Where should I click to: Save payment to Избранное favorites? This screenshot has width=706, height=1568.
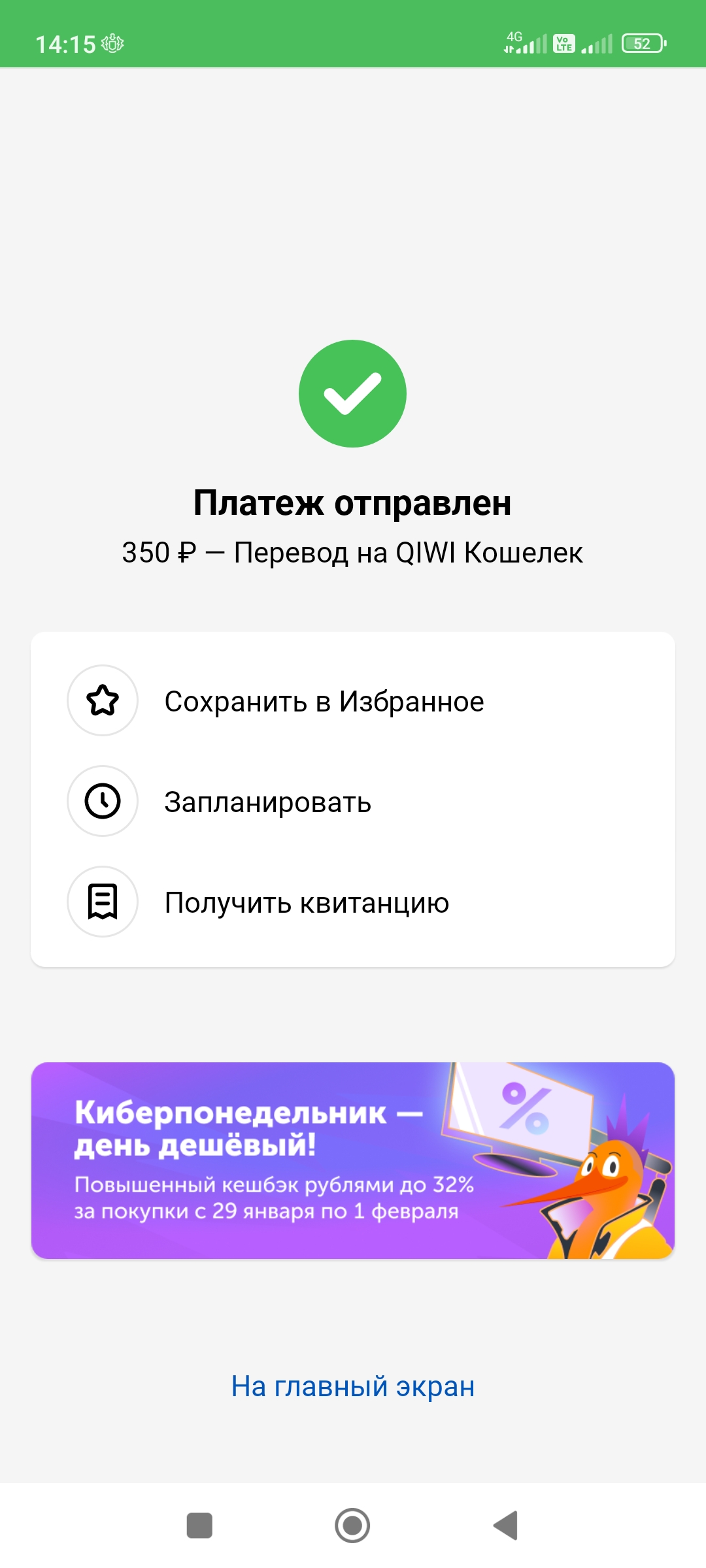pos(324,701)
